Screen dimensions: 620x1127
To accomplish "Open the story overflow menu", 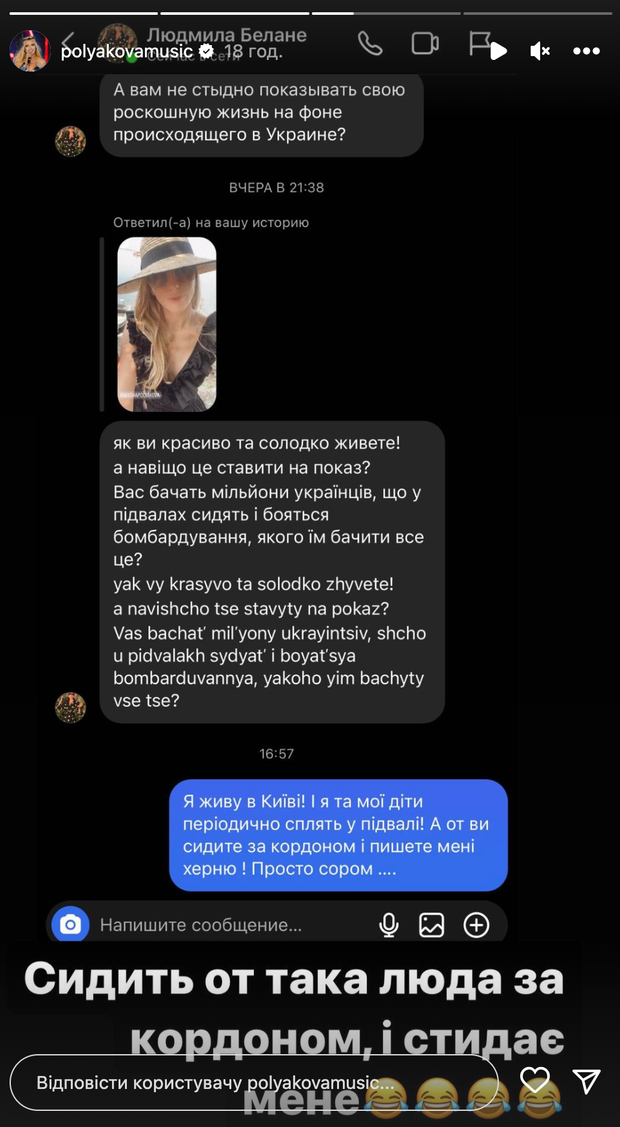I will click(x=586, y=51).
